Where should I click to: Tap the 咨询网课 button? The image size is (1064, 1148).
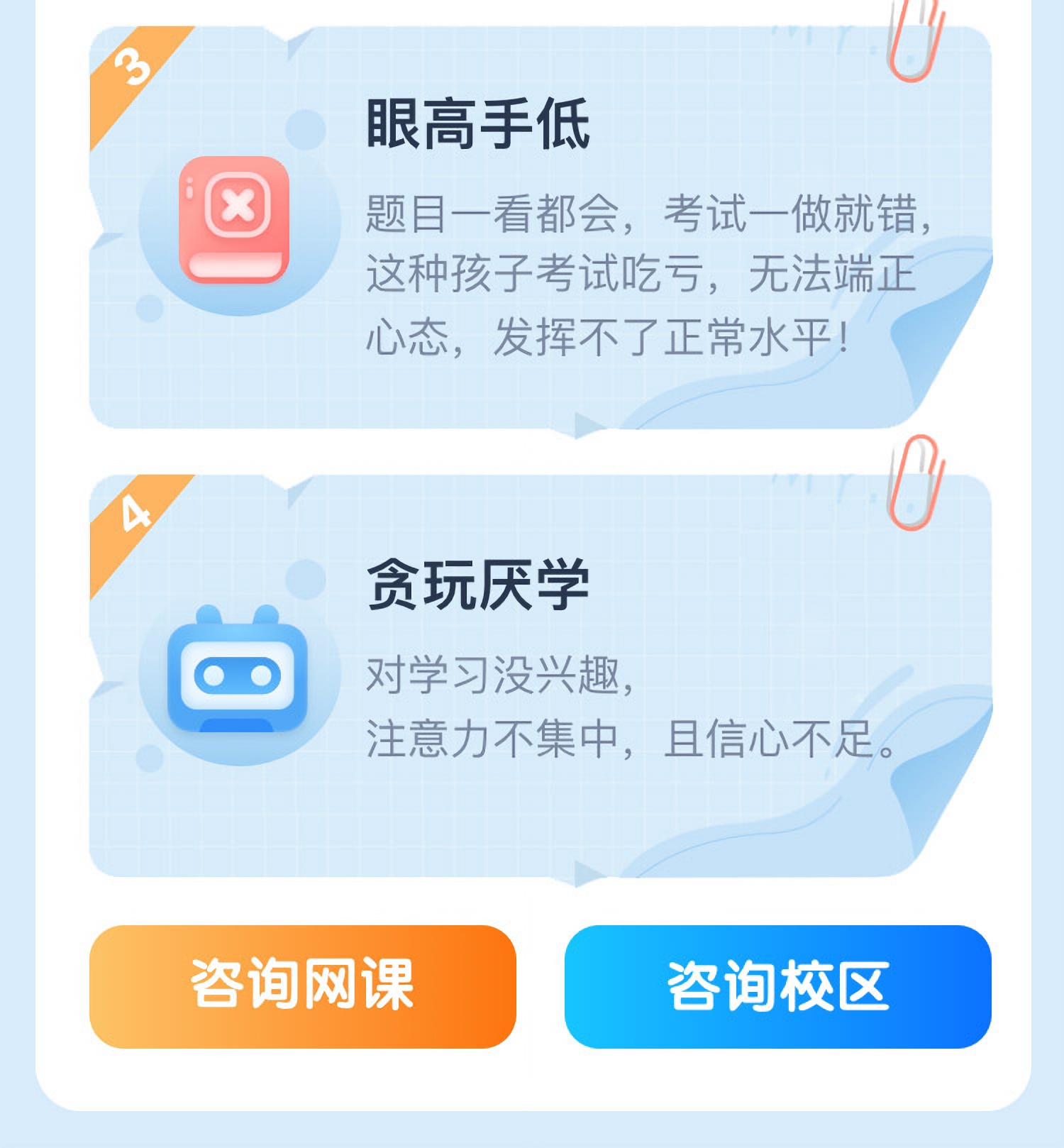click(x=302, y=986)
